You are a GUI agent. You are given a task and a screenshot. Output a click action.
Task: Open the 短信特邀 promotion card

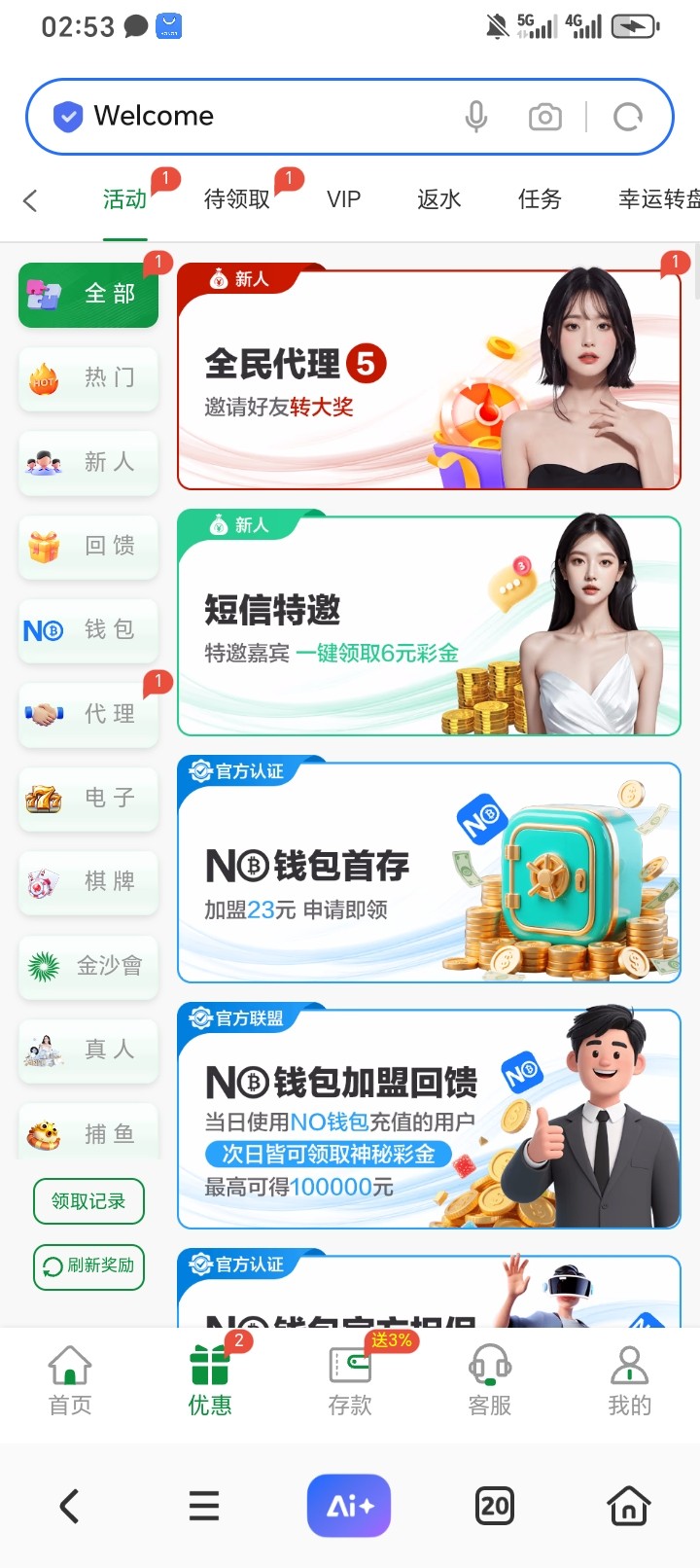(x=428, y=625)
